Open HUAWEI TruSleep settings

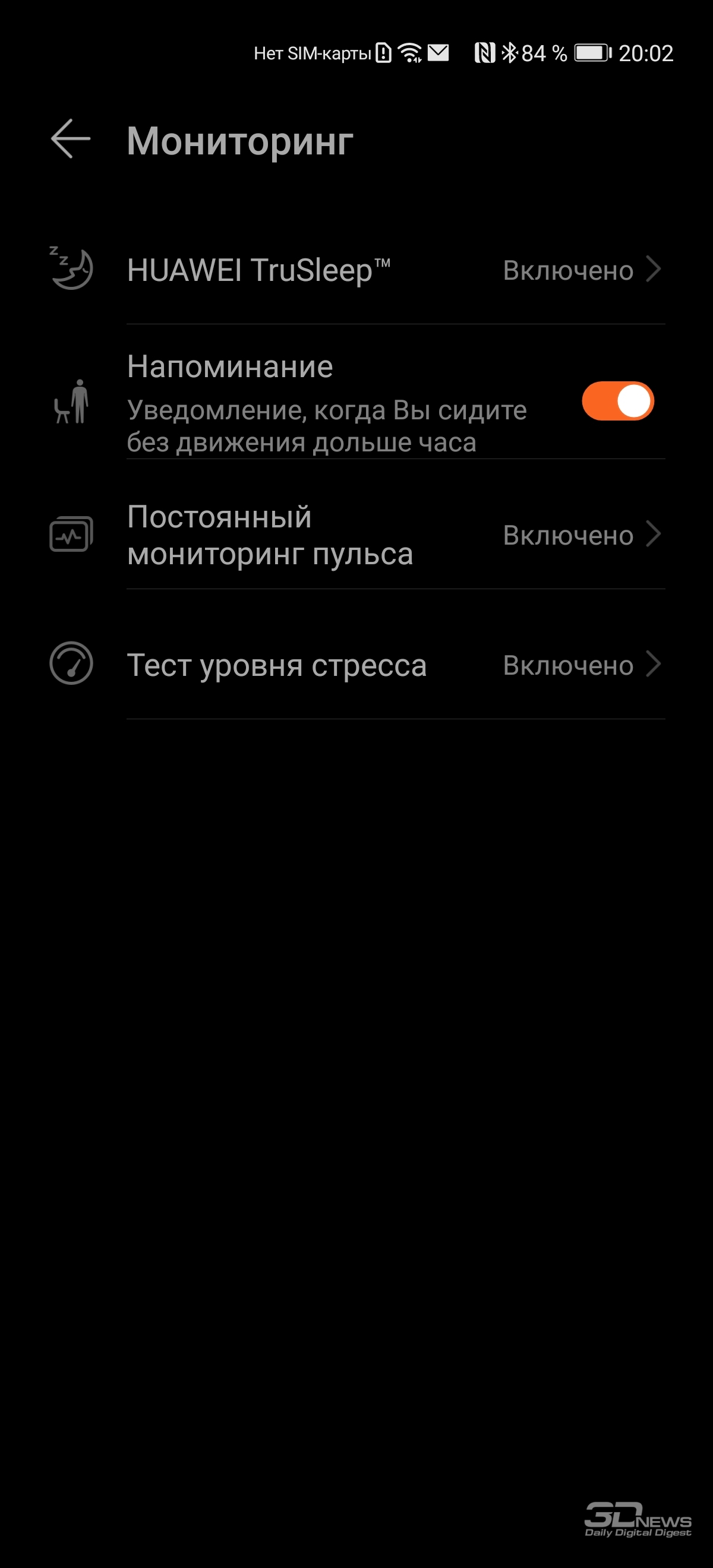coord(356,270)
